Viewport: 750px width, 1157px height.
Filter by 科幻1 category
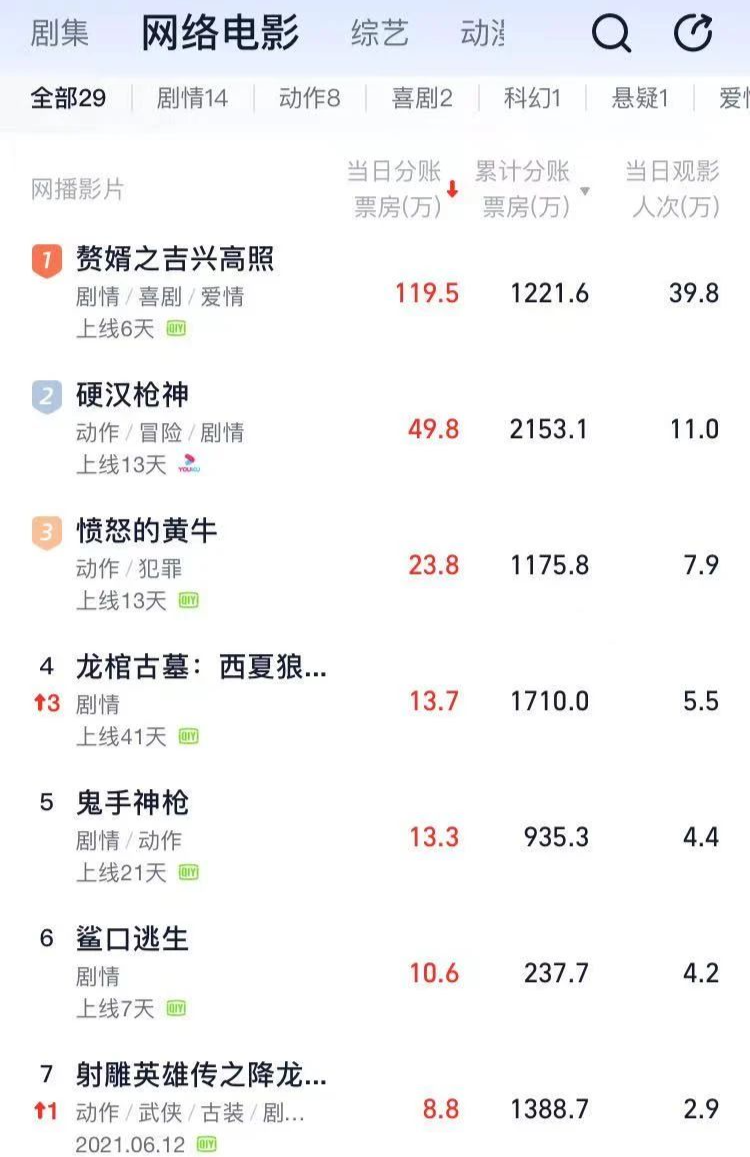click(x=532, y=98)
